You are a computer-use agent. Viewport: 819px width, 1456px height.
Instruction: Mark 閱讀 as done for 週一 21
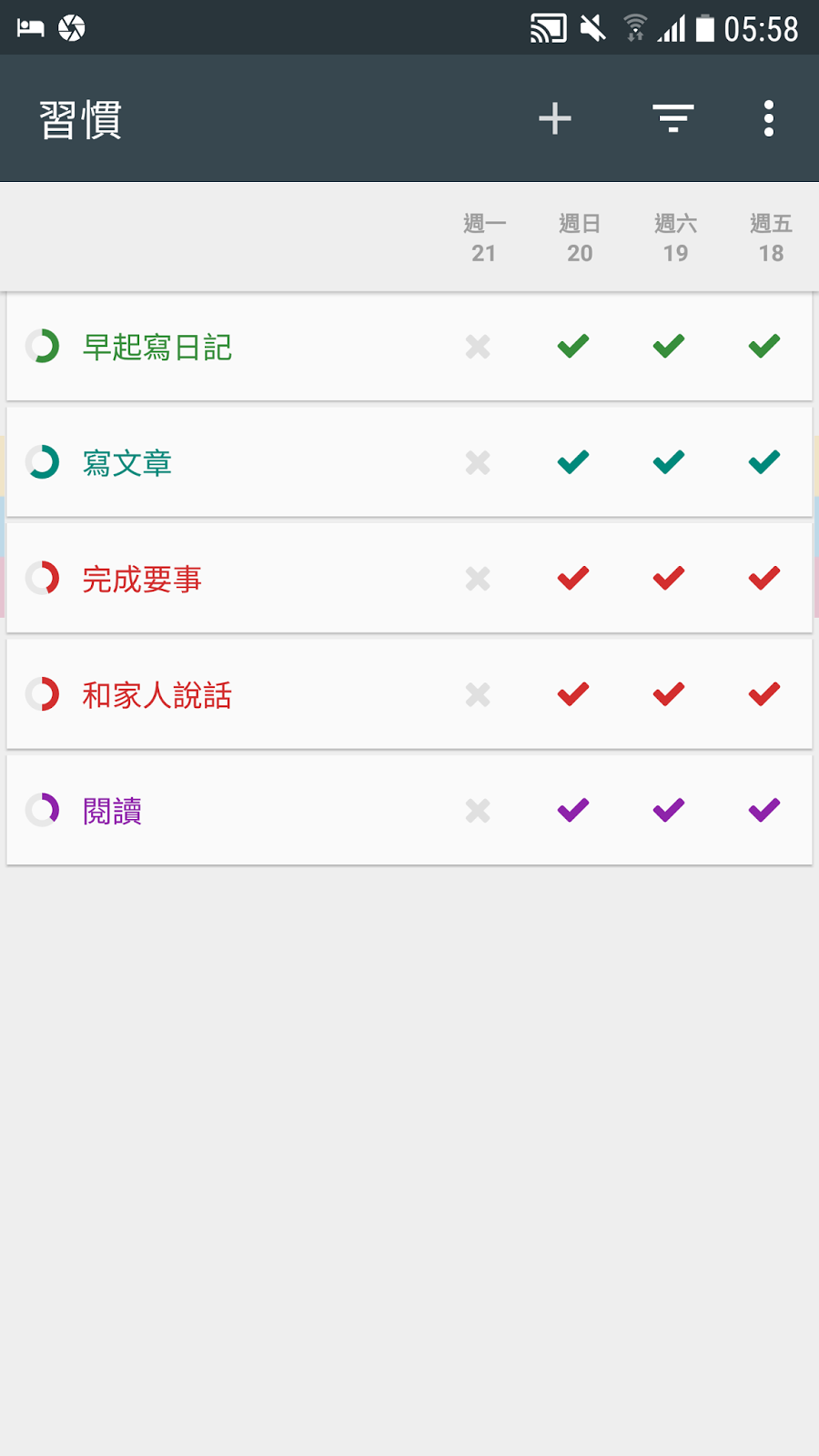(x=478, y=811)
